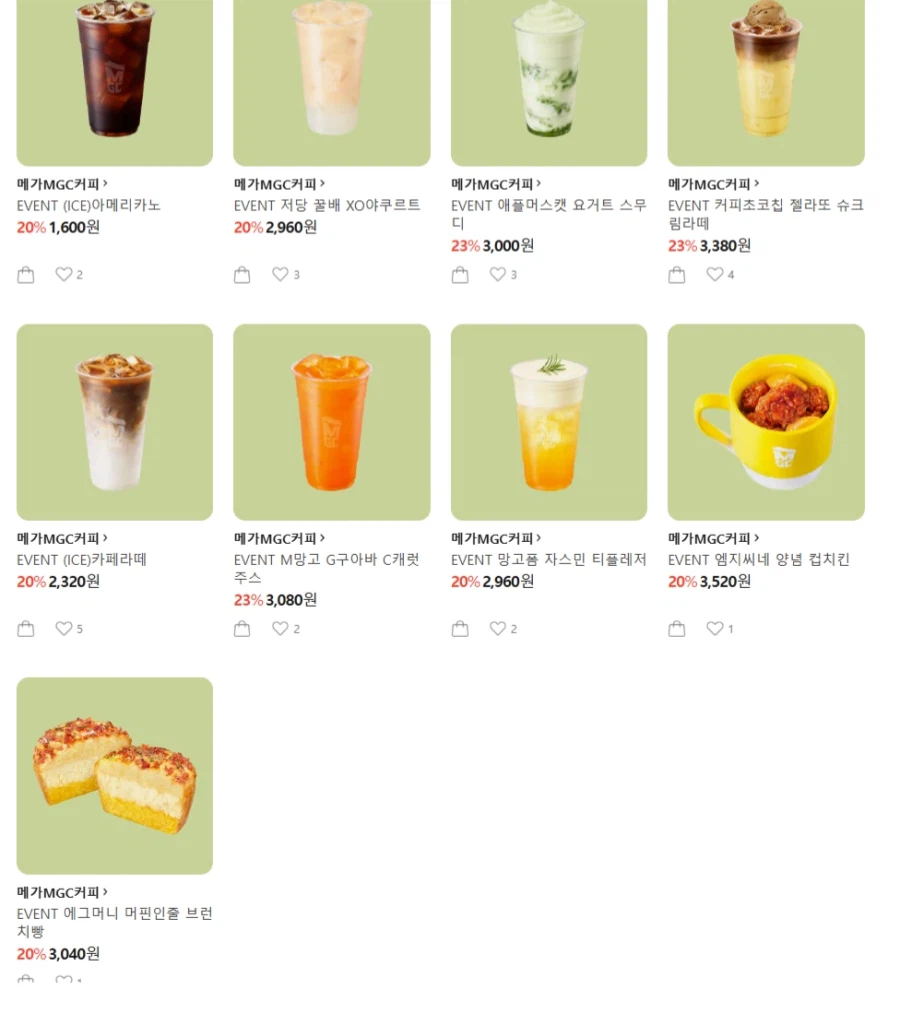Click the yellow chicken cup mug photo
The width and height of the screenshot is (900, 1025).
pos(765,422)
